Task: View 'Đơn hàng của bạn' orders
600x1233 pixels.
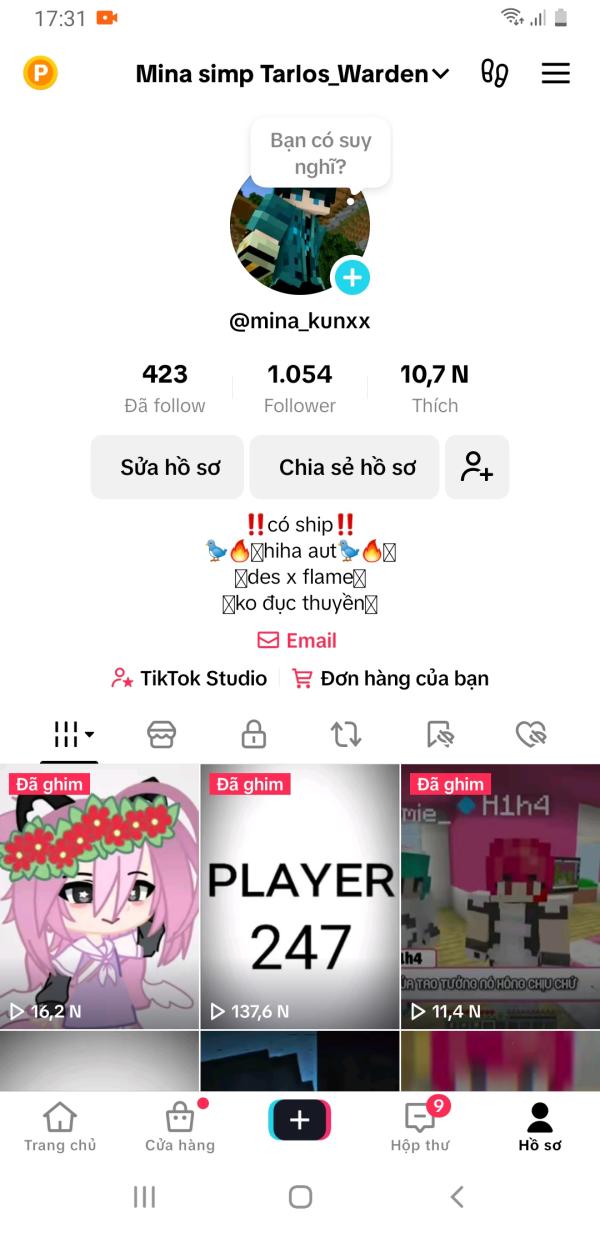Action: [x=390, y=678]
